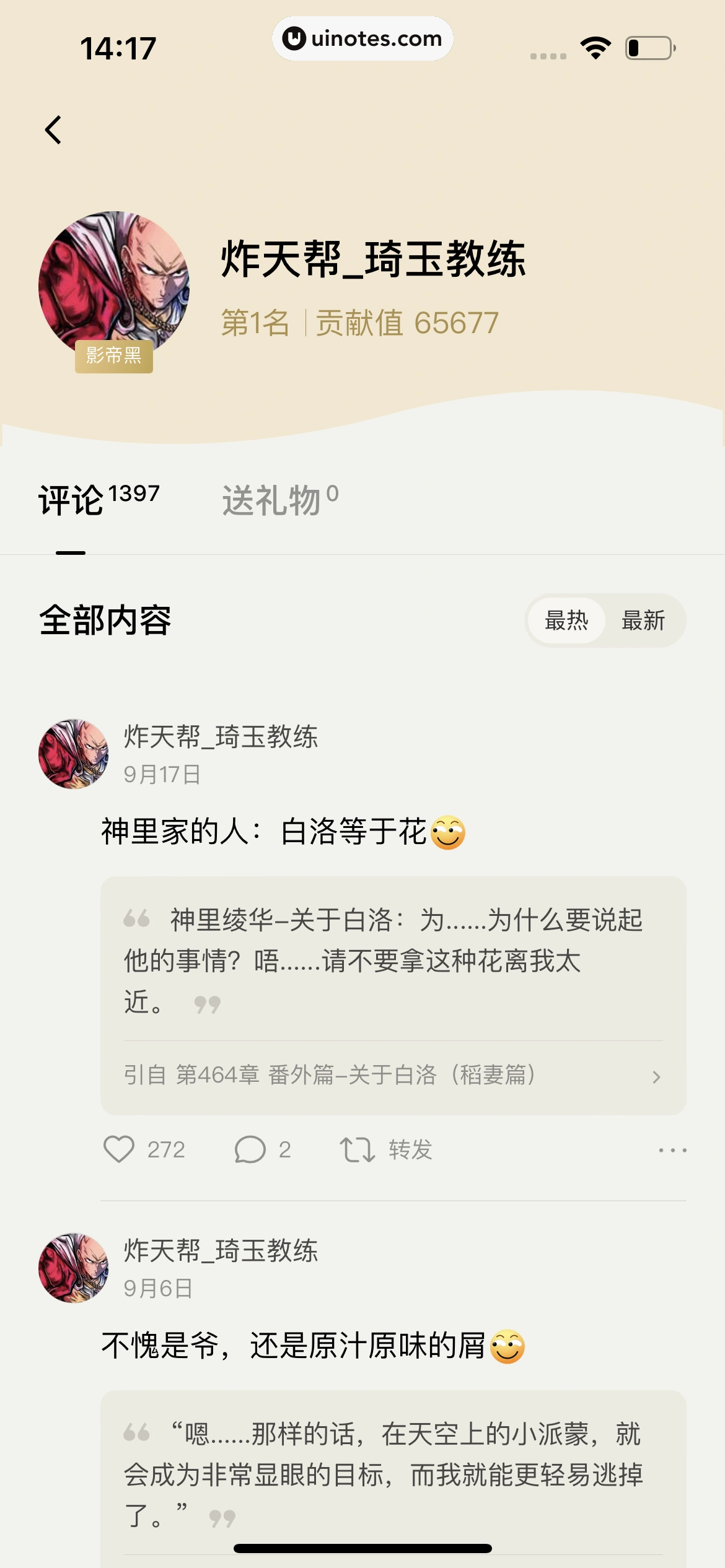
Task: Open the avatar on the 9月6日 comment
Action: click(x=74, y=1268)
